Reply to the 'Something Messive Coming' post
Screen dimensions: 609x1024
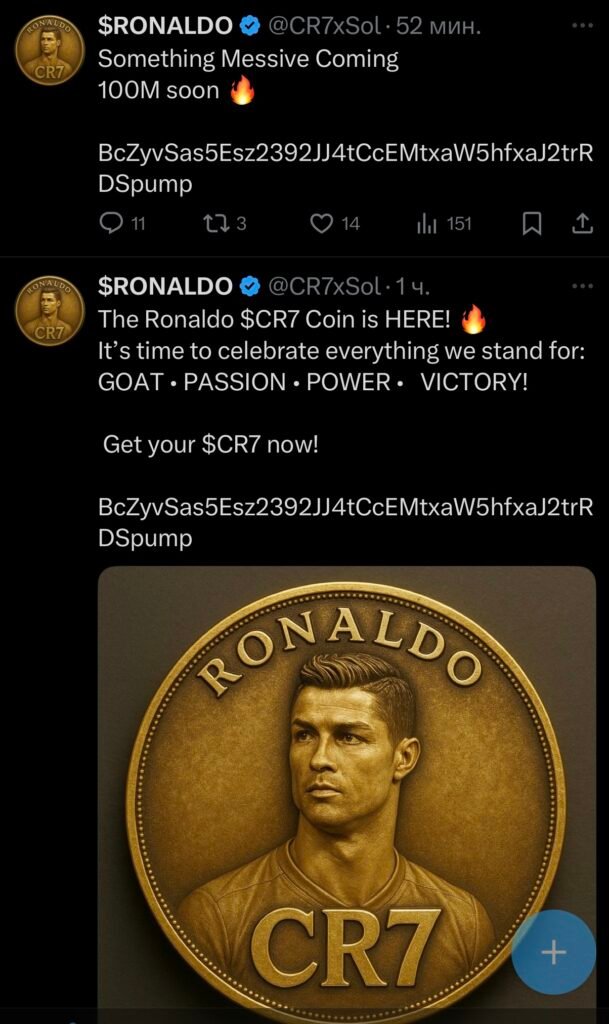112,224
